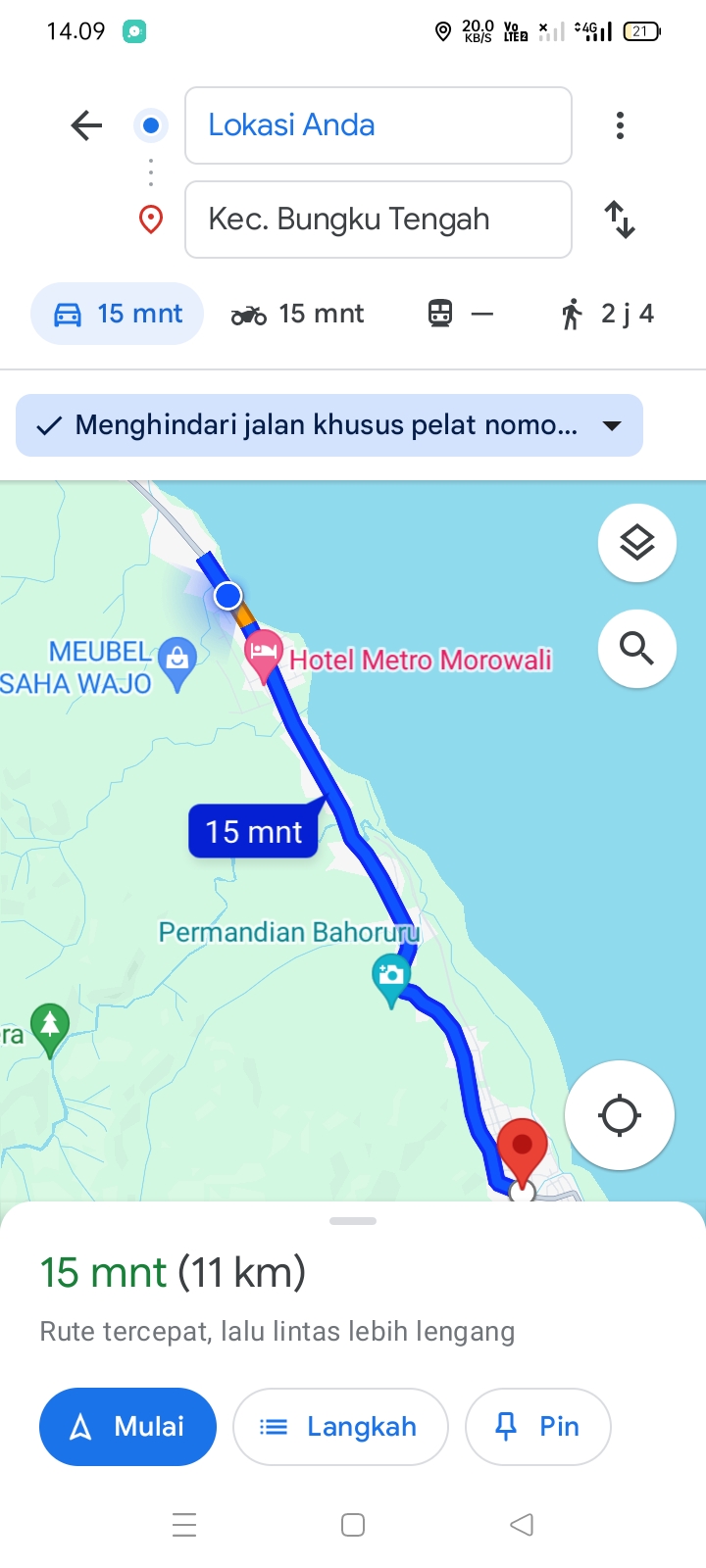The height and width of the screenshot is (1568, 706).
Task: Select the car mode 15 mnt tab
Action: point(118,314)
